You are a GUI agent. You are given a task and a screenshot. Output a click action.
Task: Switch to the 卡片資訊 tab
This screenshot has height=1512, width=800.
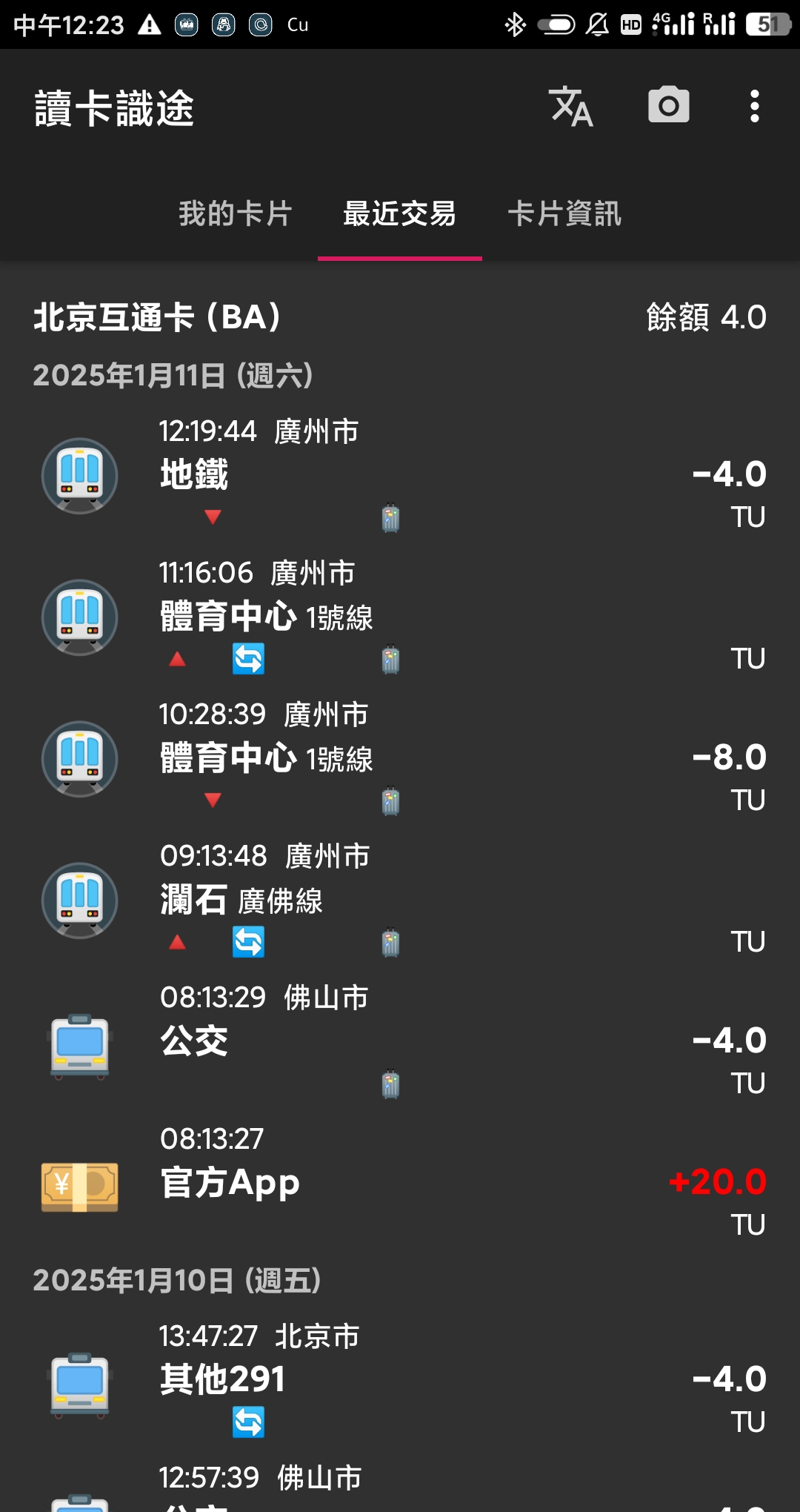[564, 214]
